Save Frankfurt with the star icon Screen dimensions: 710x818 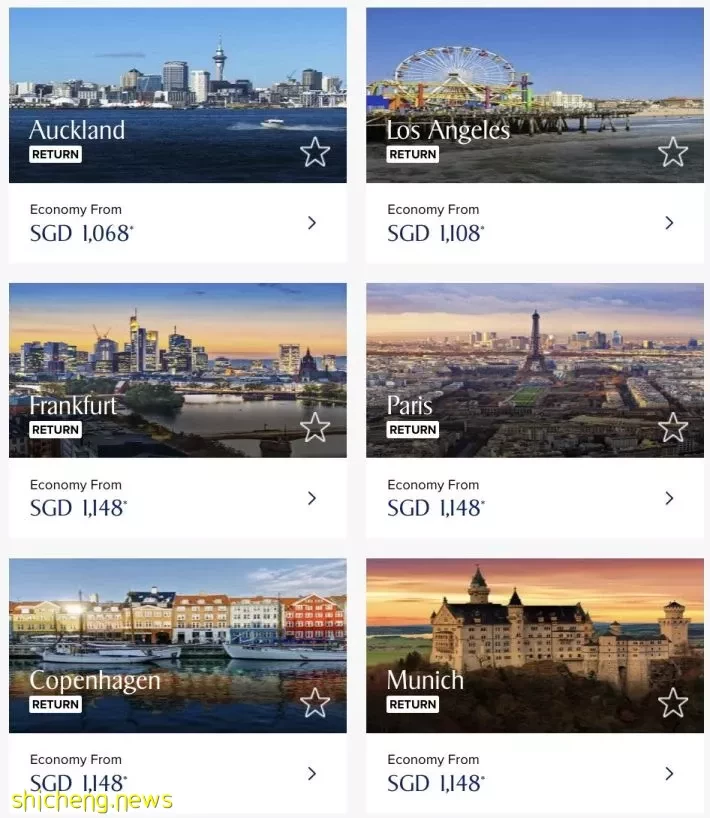pos(315,427)
